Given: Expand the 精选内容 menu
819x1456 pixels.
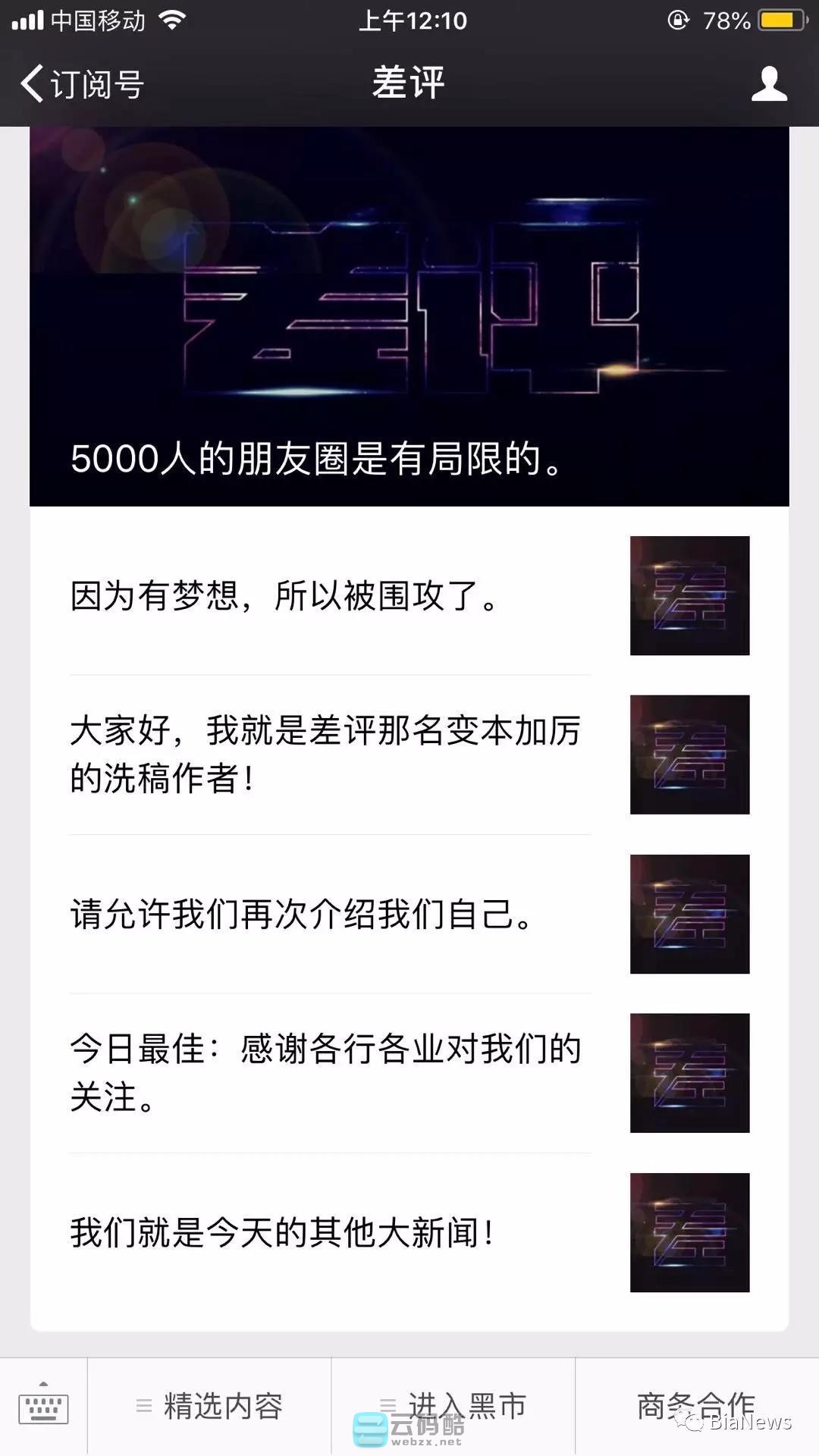Looking at the screenshot, I should [209, 1407].
